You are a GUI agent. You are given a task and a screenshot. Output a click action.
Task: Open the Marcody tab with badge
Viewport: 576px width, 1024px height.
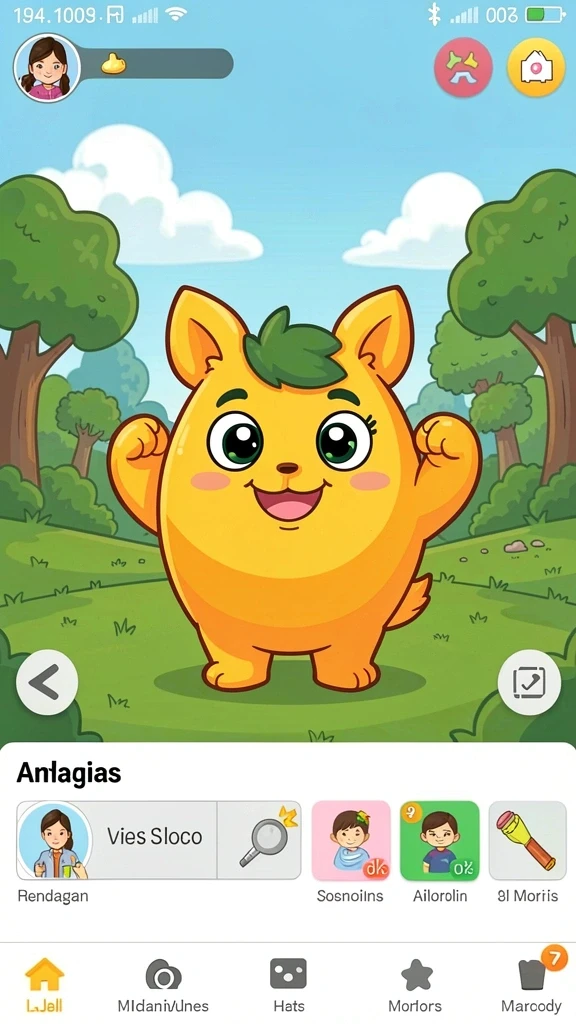(x=532, y=985)
